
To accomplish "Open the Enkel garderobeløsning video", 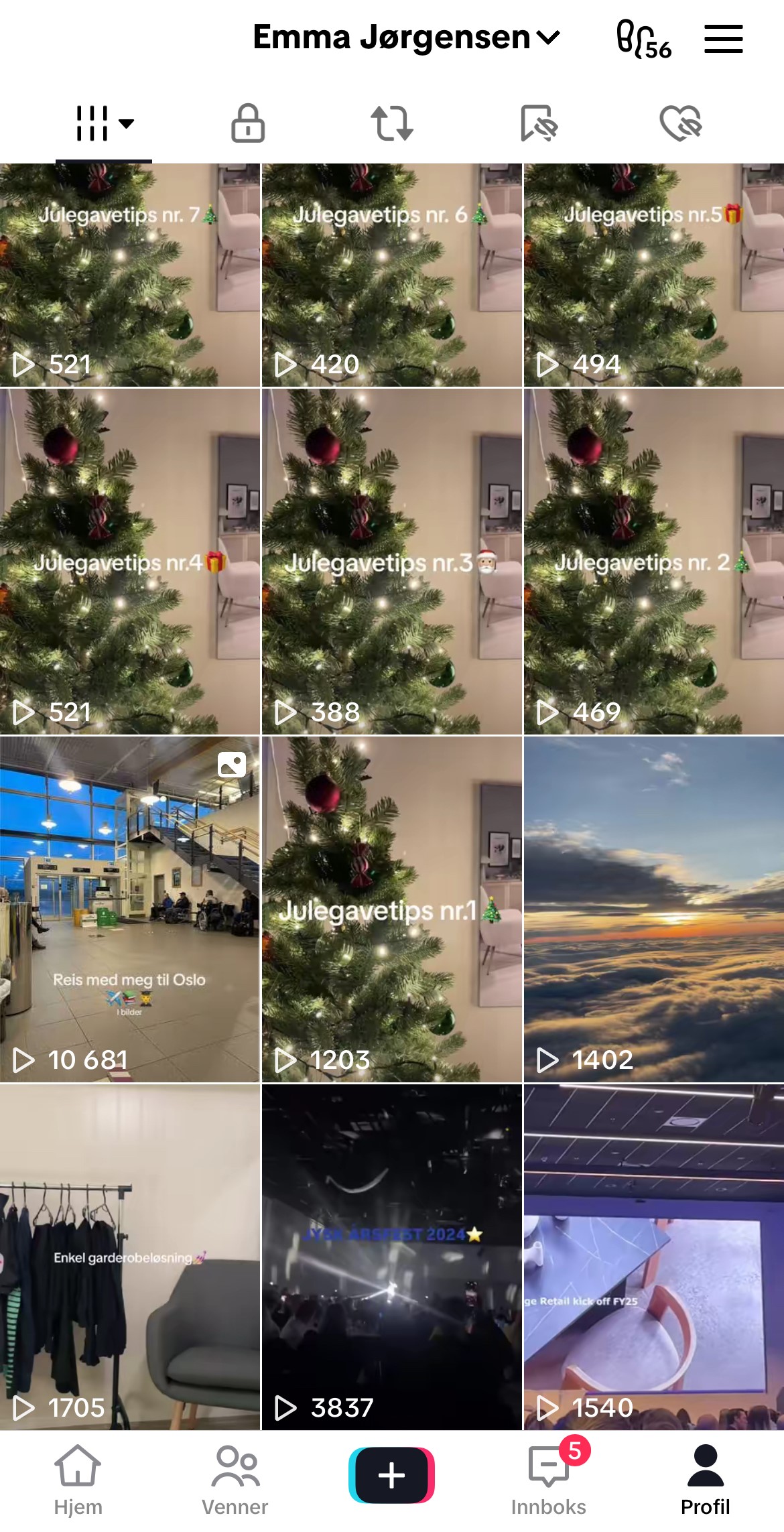I will [x=130, y=1257].
